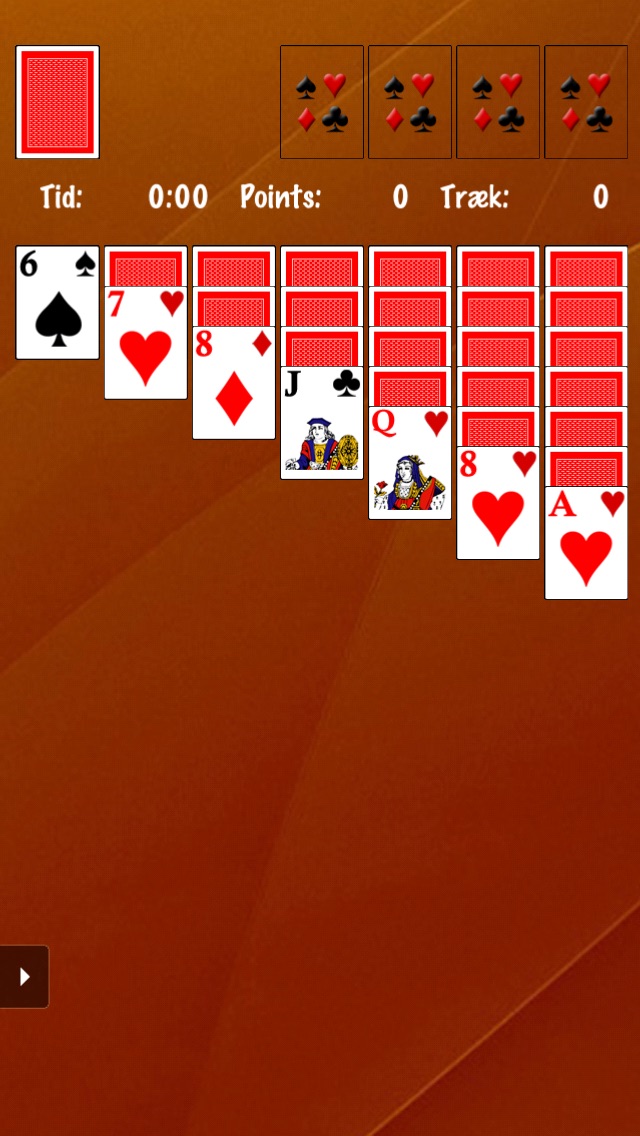
Task: Draw a card from the stock pile
Action: point(57,102)
